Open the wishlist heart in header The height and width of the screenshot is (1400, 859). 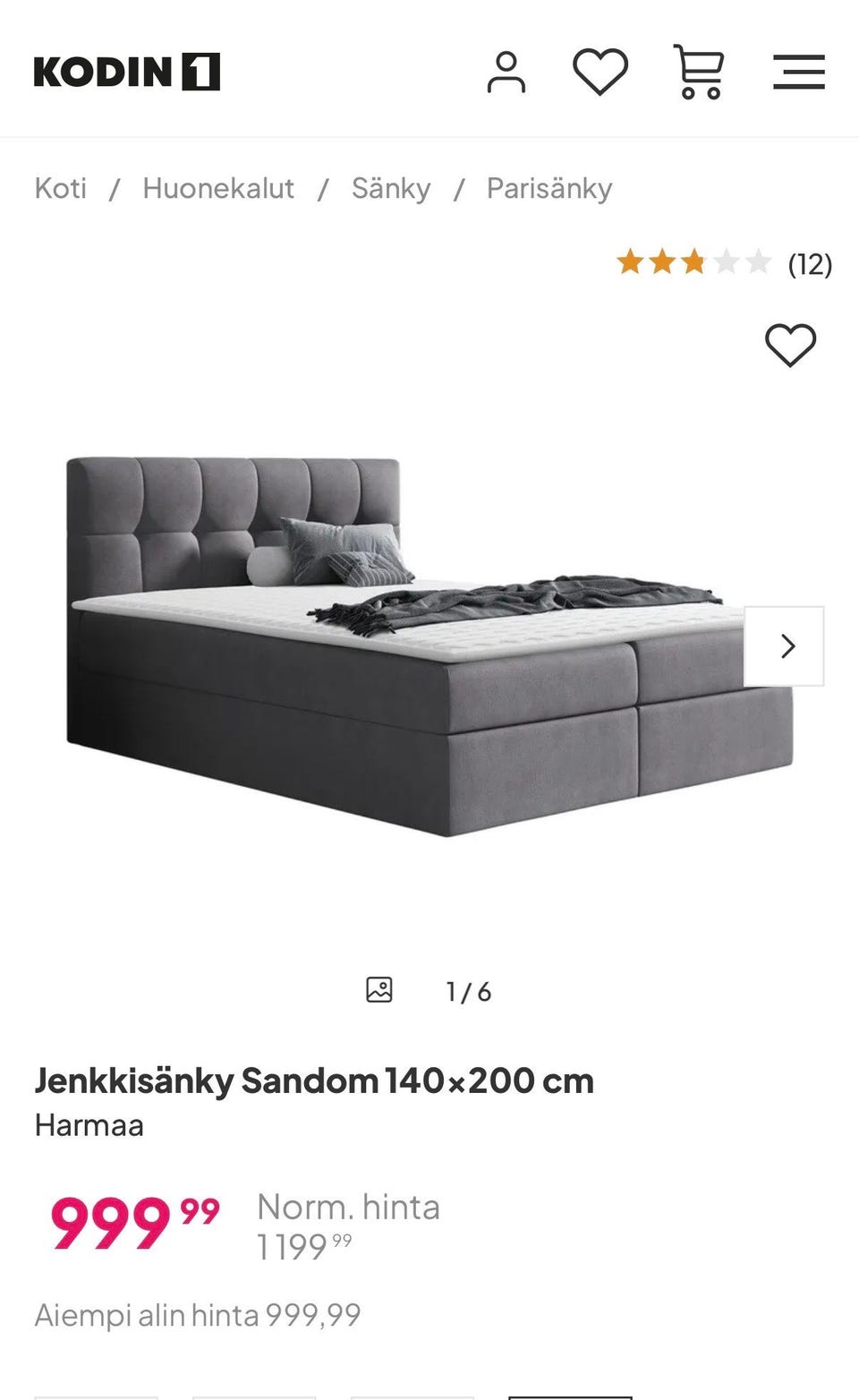click(x=600, y=72)
